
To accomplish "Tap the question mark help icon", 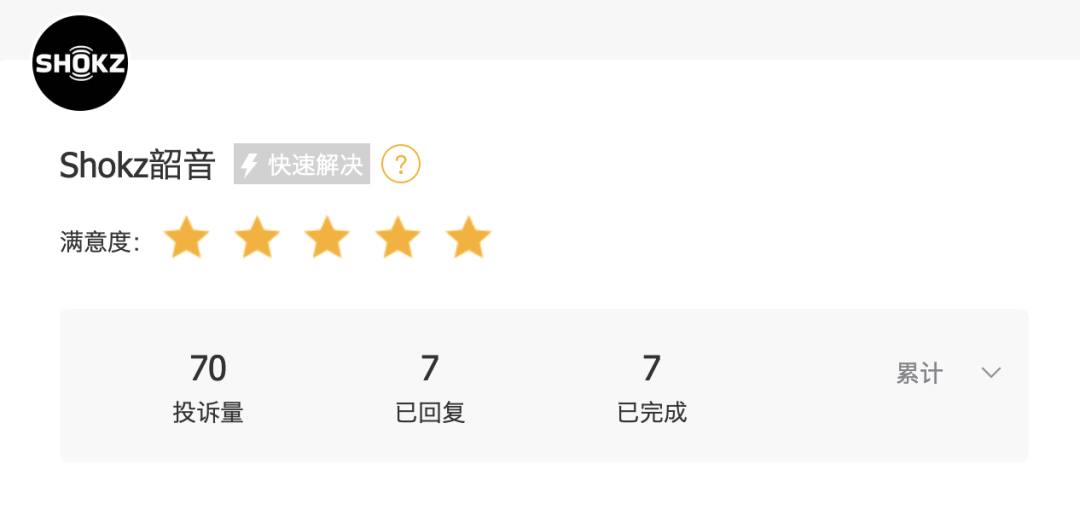I will point(401,164).
